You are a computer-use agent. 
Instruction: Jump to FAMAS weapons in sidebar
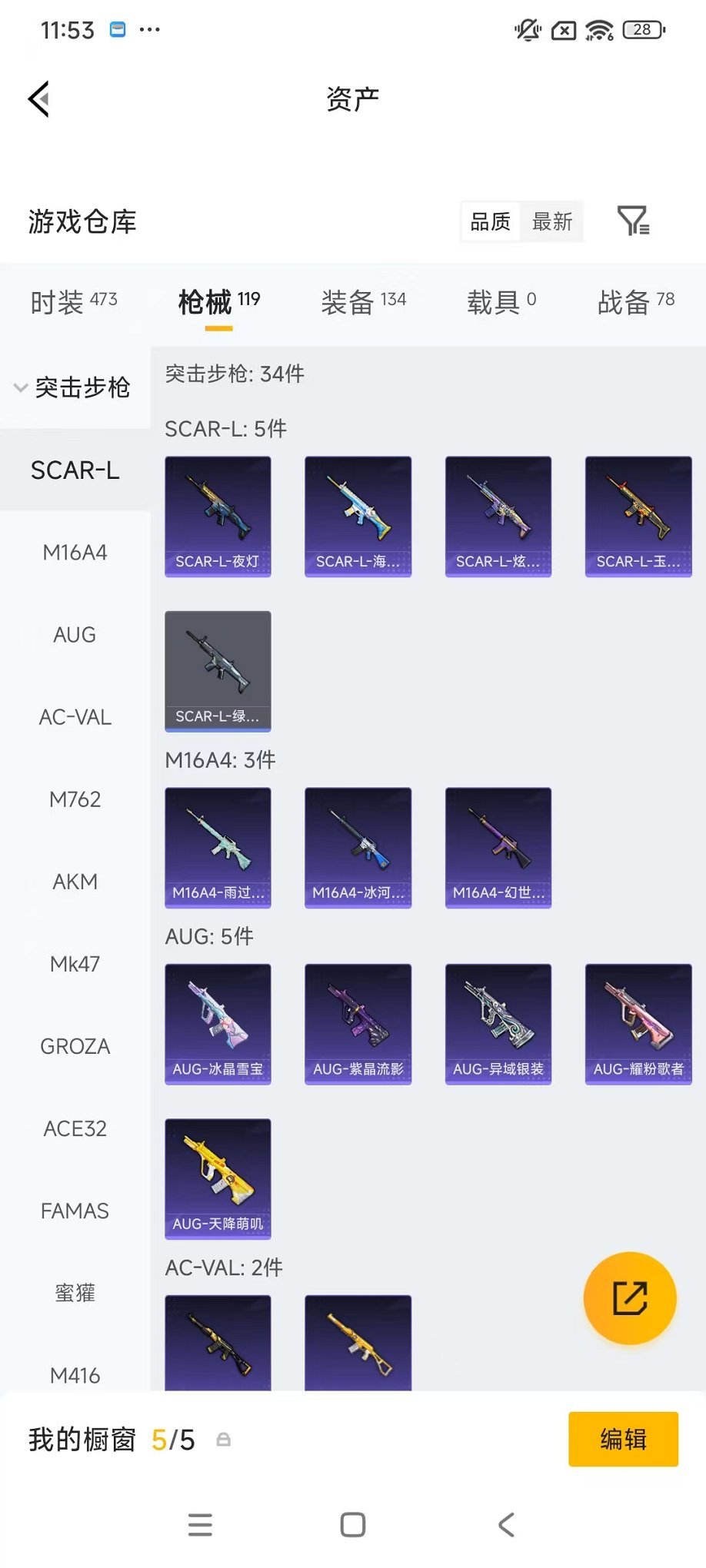[75, 1210]
